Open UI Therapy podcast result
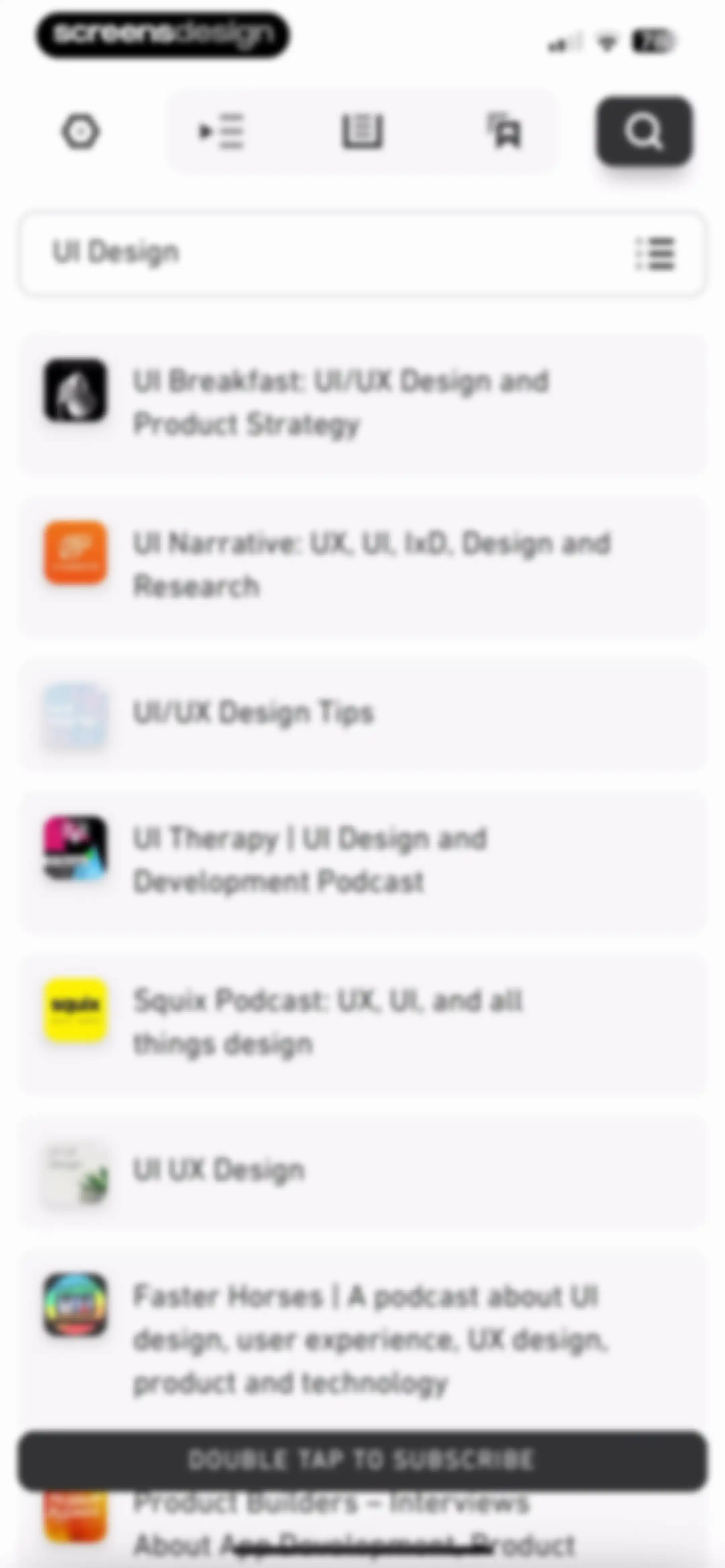The width and height of the screenshot is (725, 1568). click(362, 861)
